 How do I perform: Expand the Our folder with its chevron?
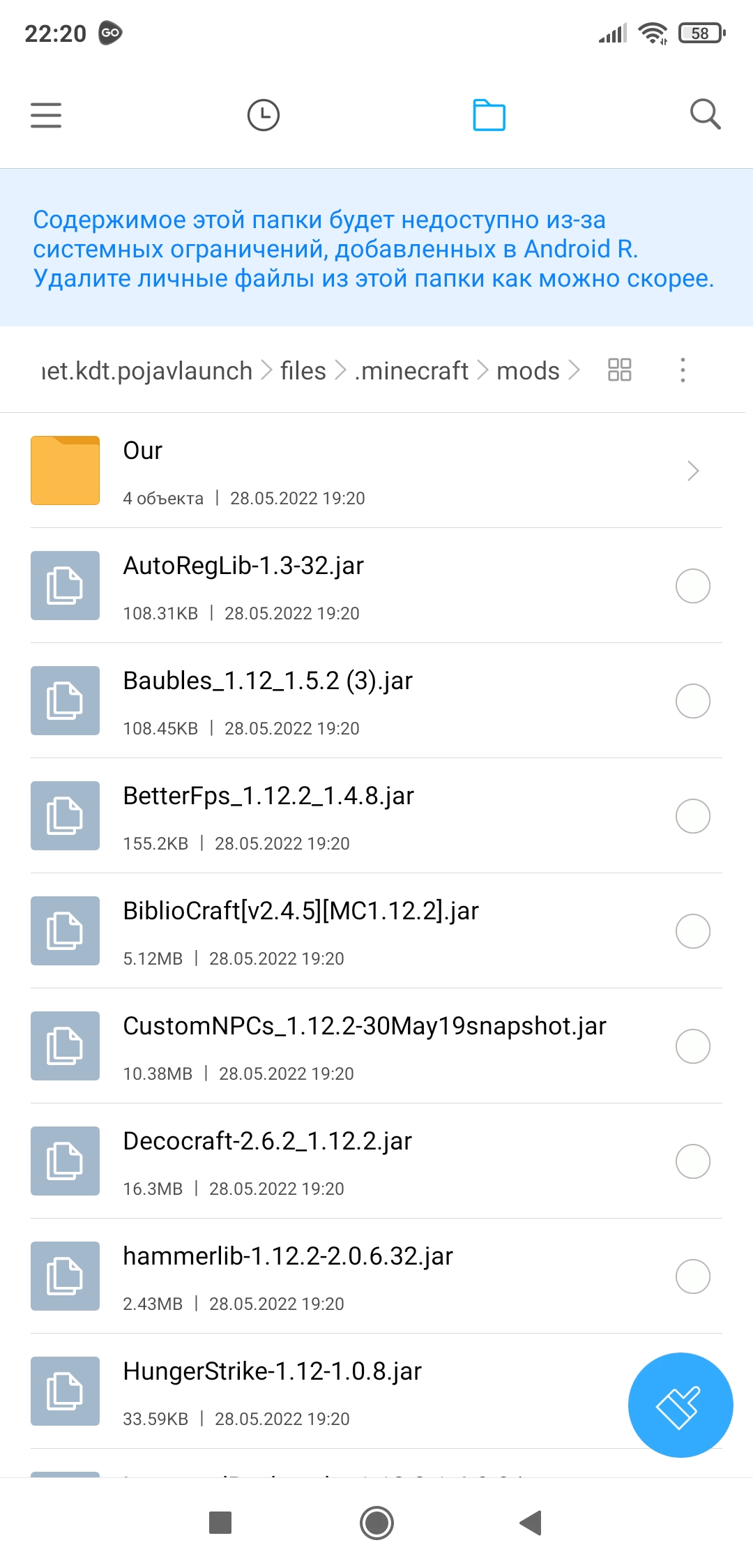(x=692, y=471)
